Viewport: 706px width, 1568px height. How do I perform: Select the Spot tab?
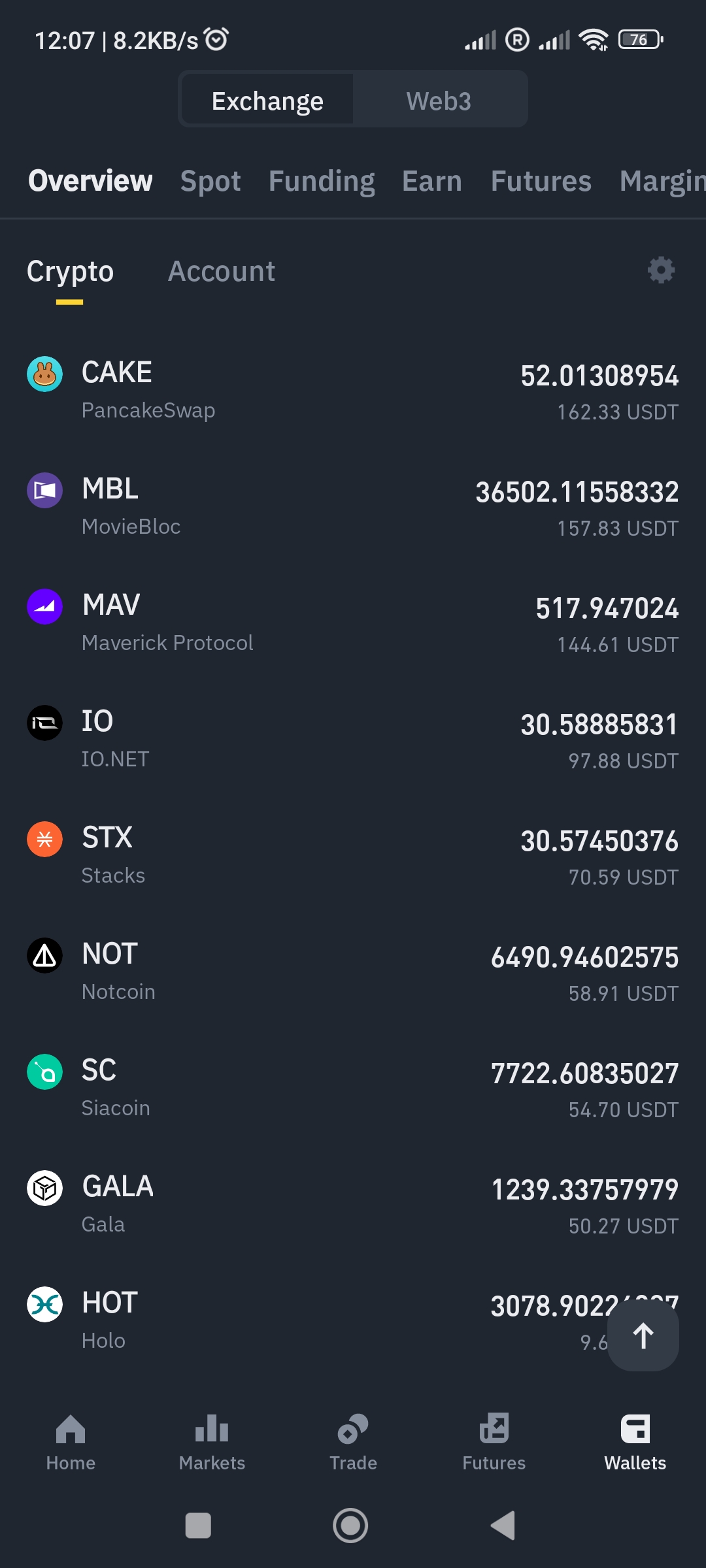[x=210, y=181]
